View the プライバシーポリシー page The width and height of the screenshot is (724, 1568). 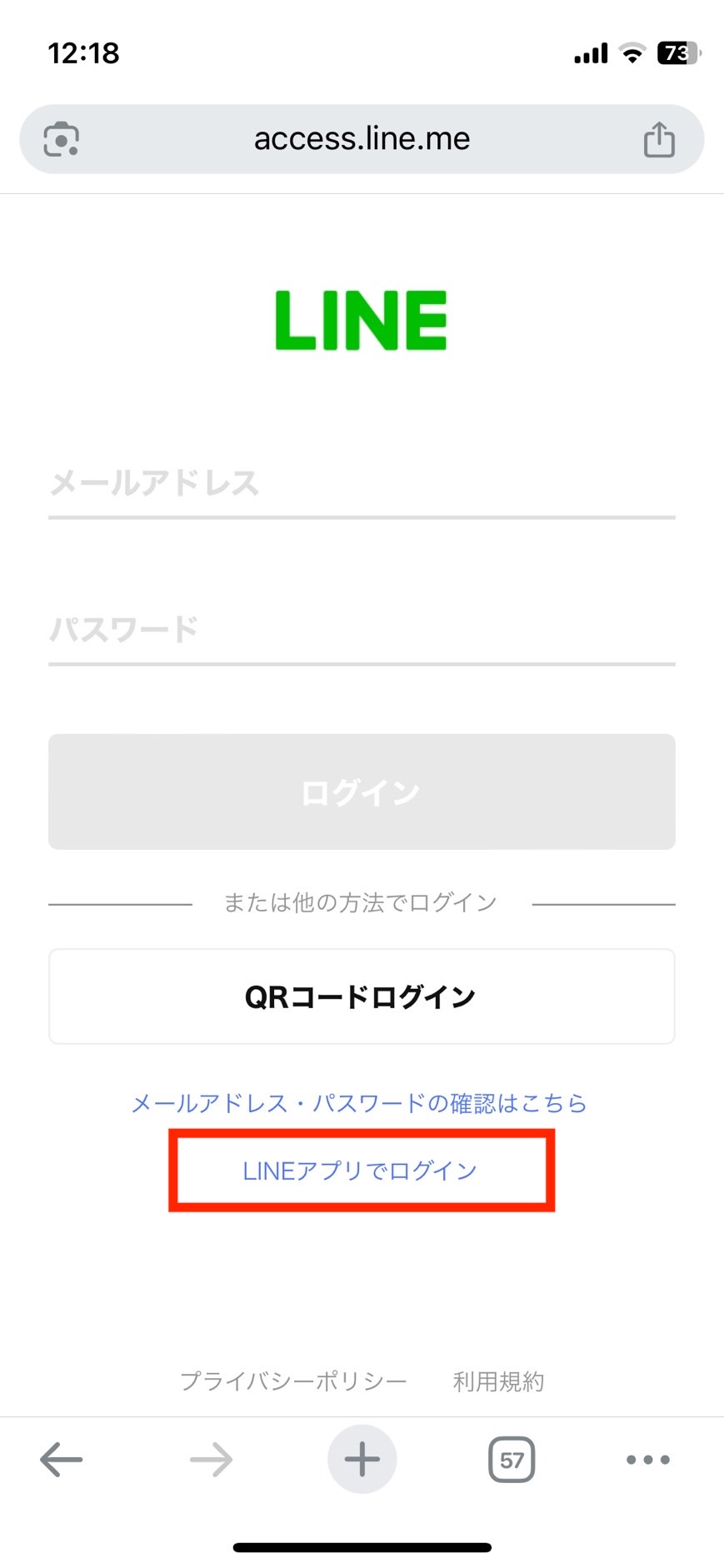(293, 1380)
